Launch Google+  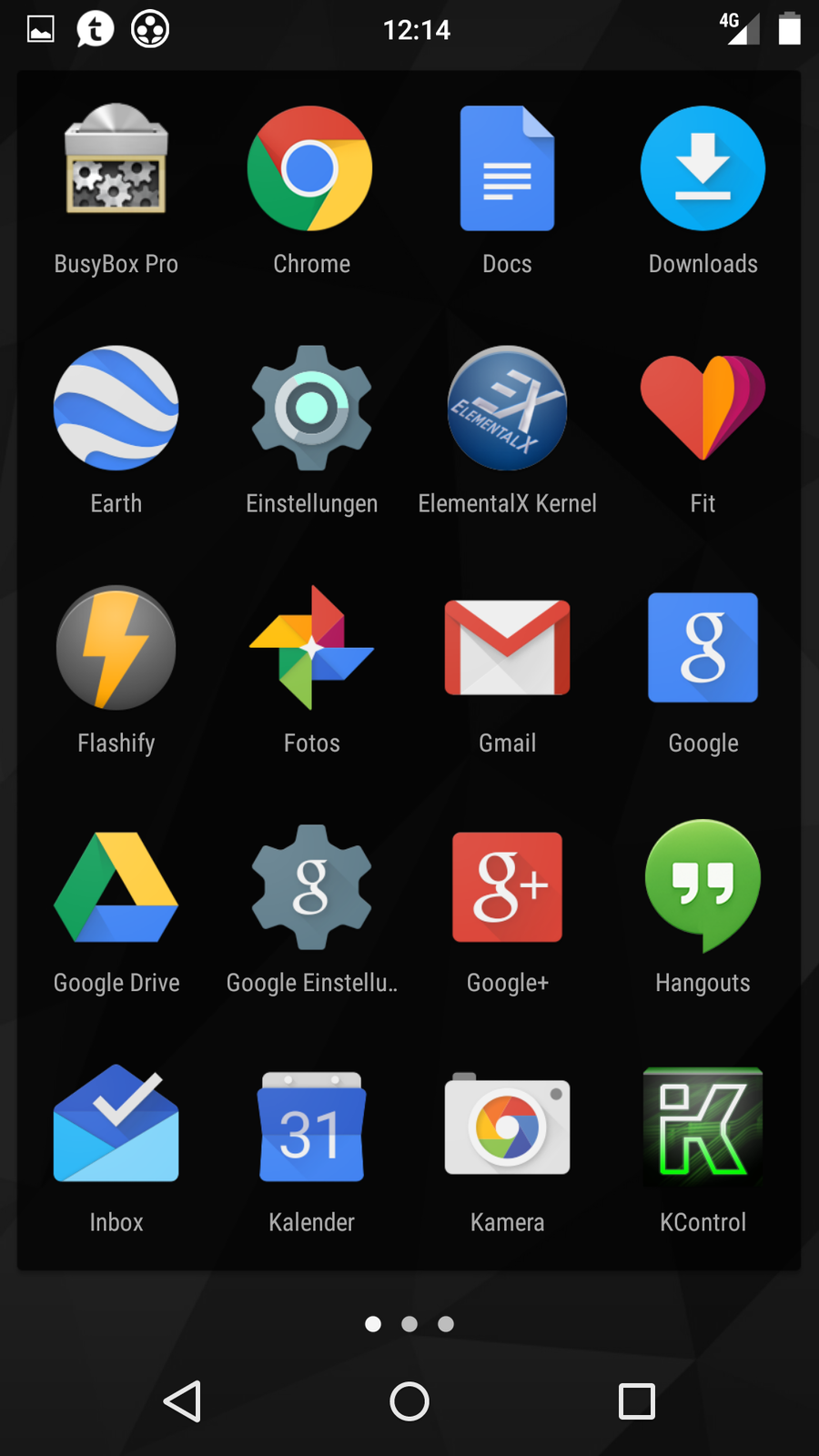(x=507, y=887)
